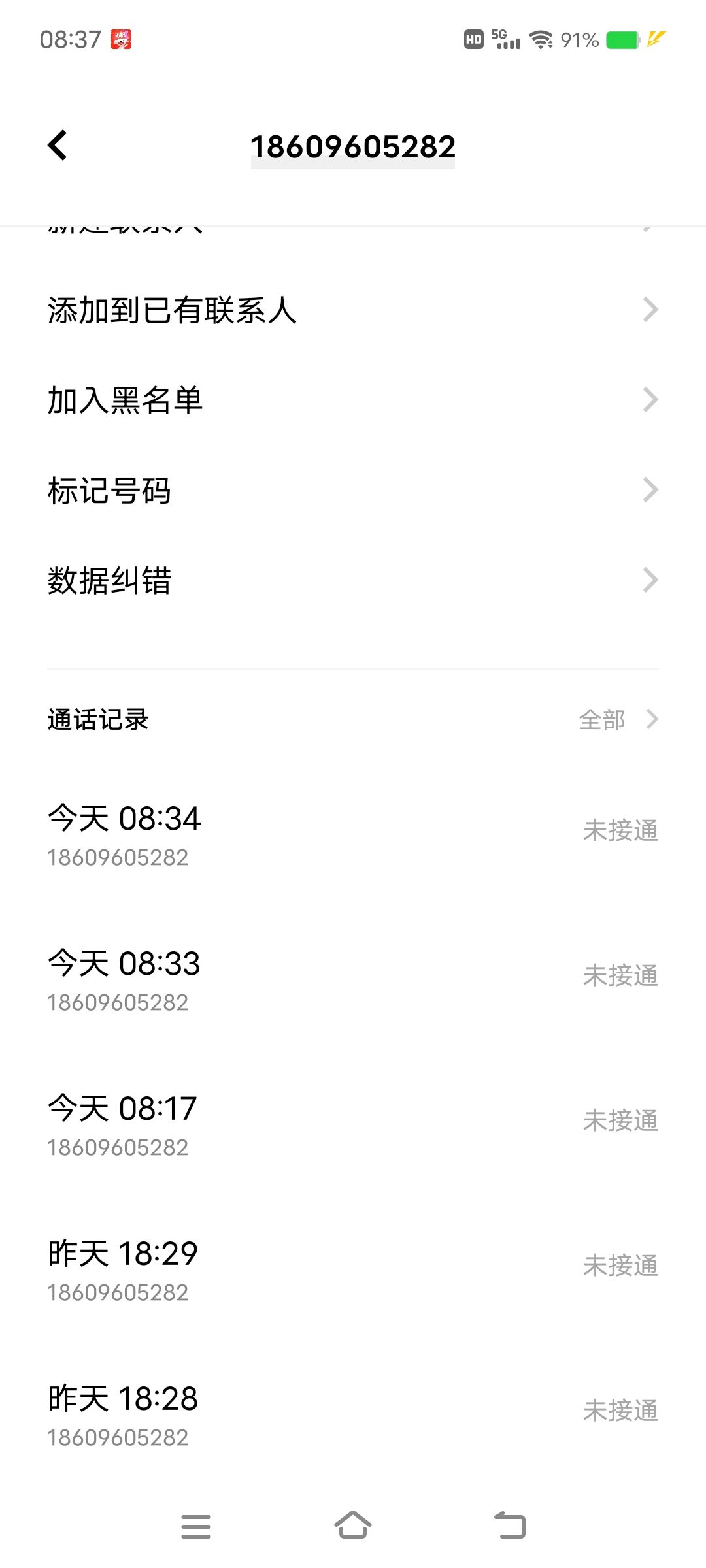Viewport: 706px width, 1568px height.
Task: Go back using the top-left arrow
Action: click(58, 145)
